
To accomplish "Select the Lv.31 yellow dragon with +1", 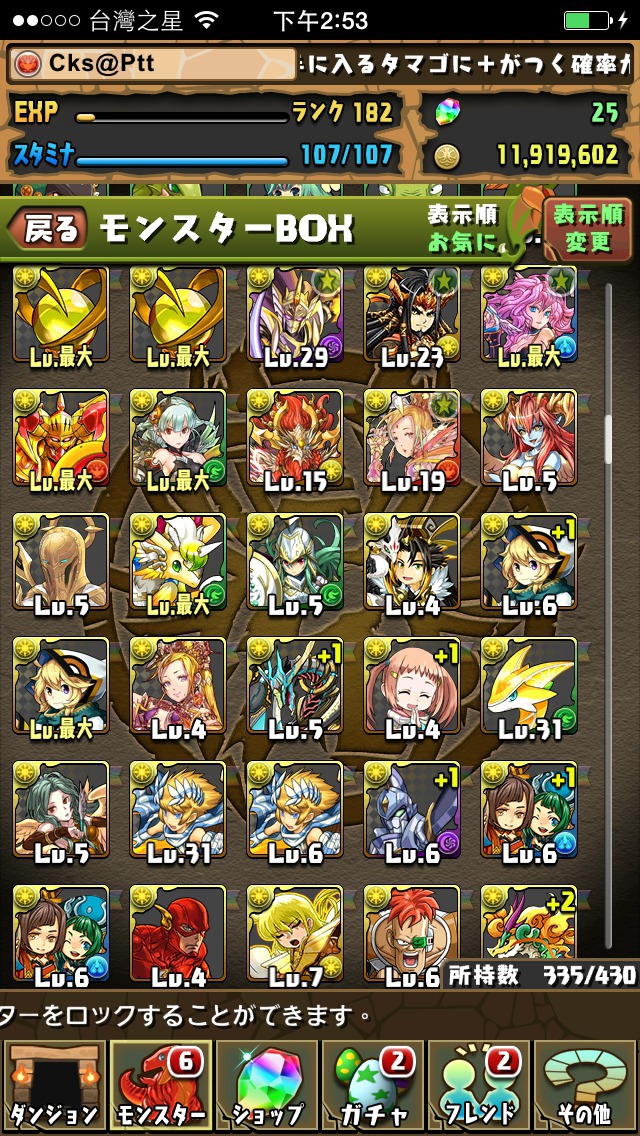I will tap(528, 686).
